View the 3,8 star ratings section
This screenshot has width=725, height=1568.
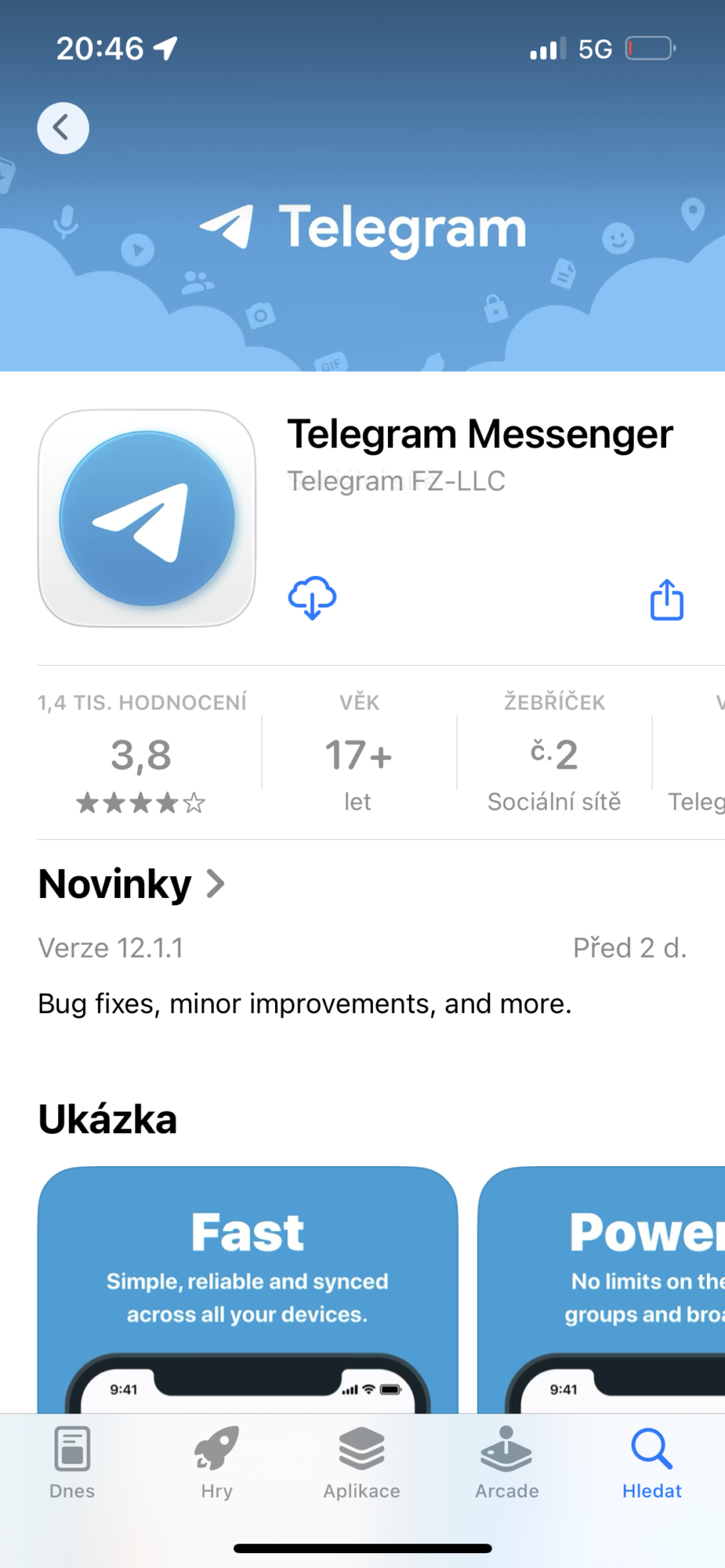pyautogui.click(x=141, y=754)
